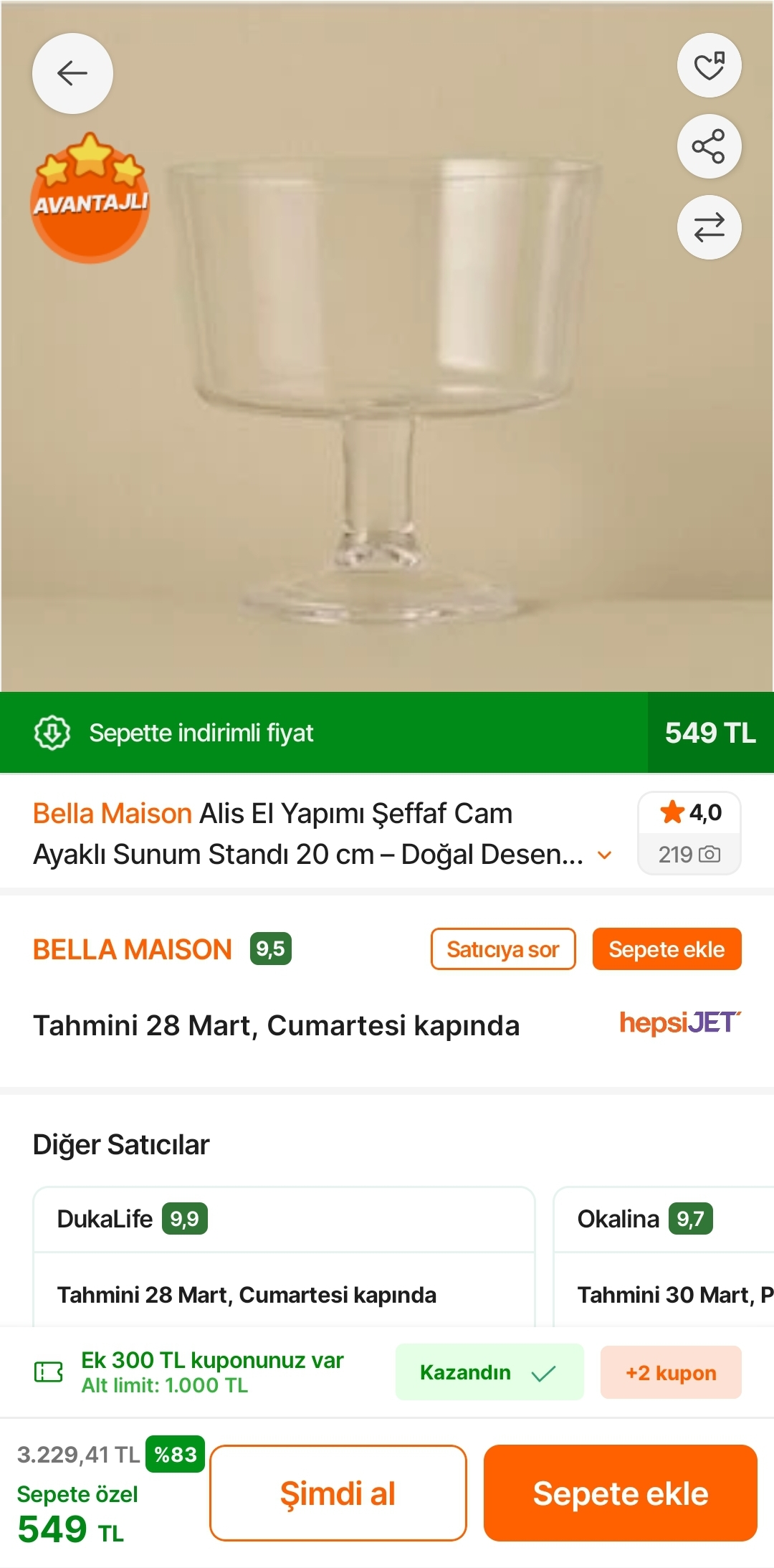Open the Bella Maison brand link
Screen dimensions: 774x1568
[113, 814]
